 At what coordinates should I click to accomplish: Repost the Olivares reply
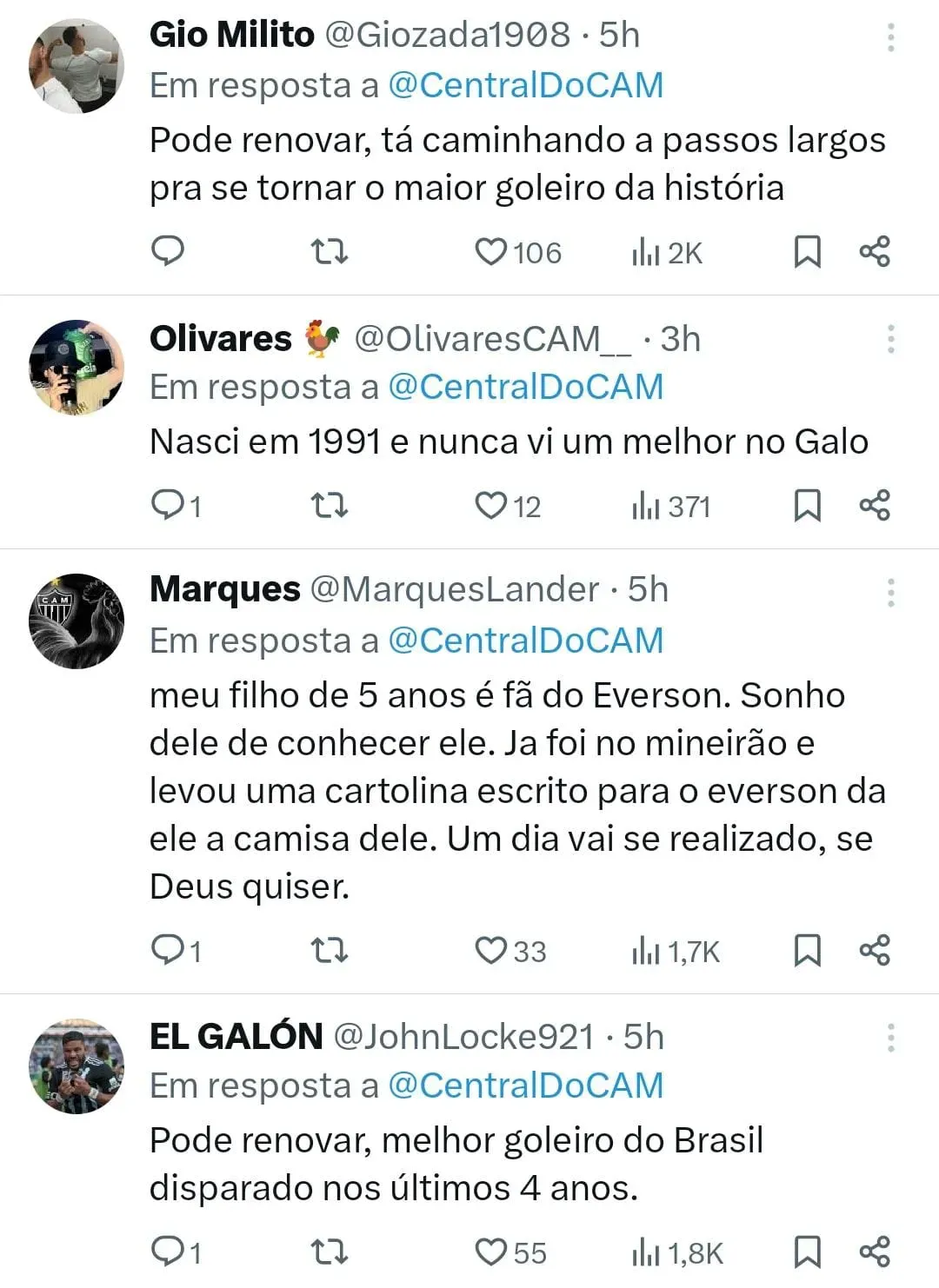pyautogui.click(x=330, y=505)
